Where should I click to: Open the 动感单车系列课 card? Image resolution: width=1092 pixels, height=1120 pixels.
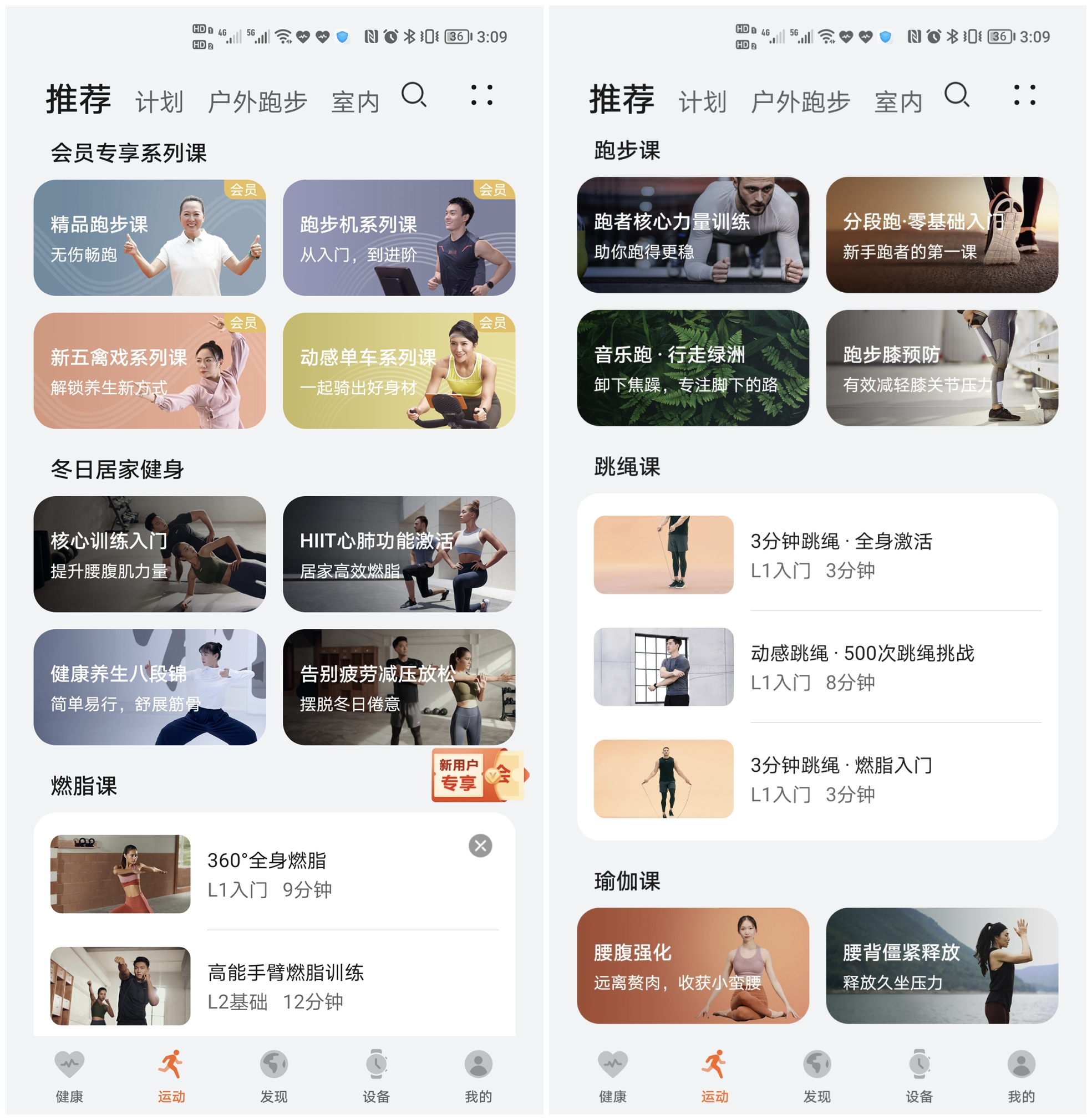tap(399, 370)
